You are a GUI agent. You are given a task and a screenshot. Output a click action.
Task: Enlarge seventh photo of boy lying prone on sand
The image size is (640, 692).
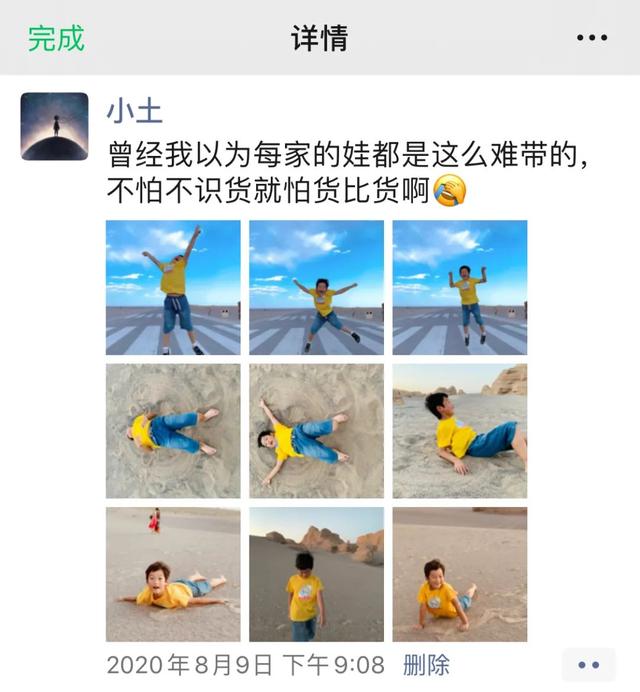pyautogui.click(x=173, y=574)
